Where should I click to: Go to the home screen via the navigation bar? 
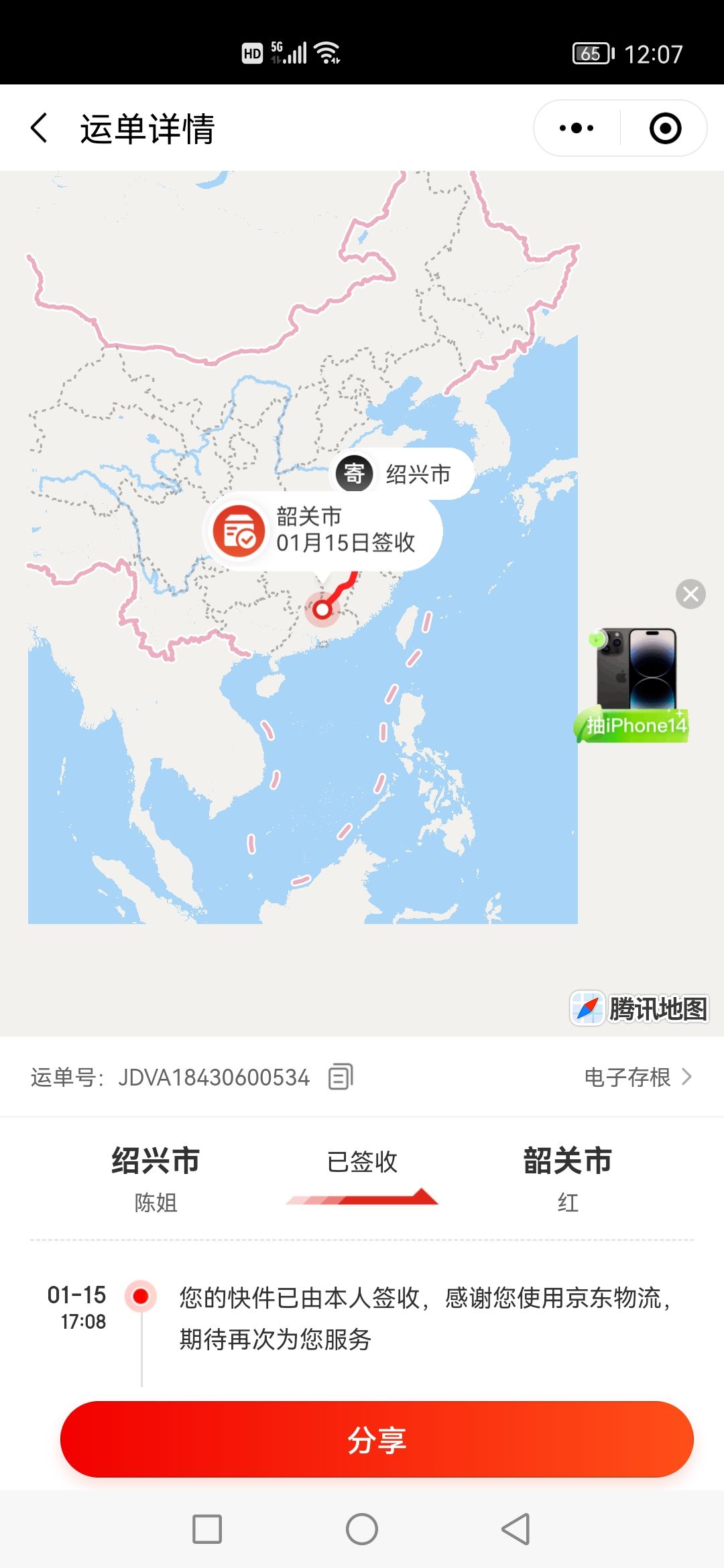(362, 1529)
